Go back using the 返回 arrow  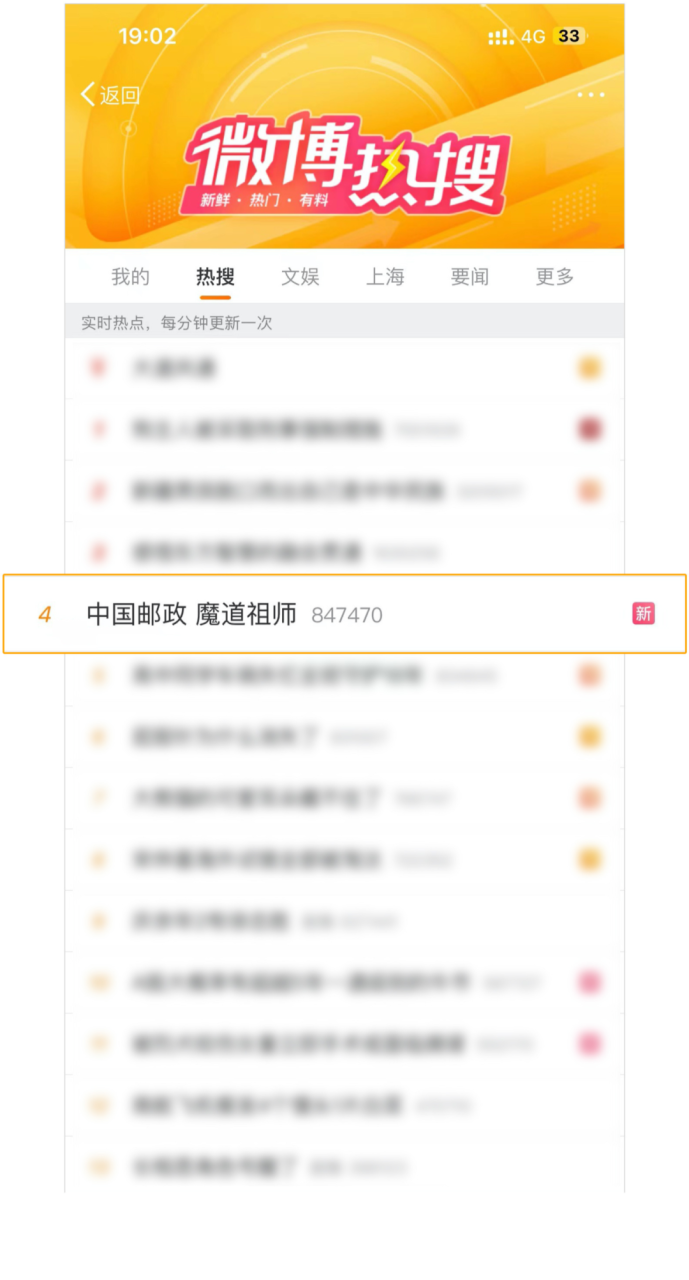(x=108, y=95)
